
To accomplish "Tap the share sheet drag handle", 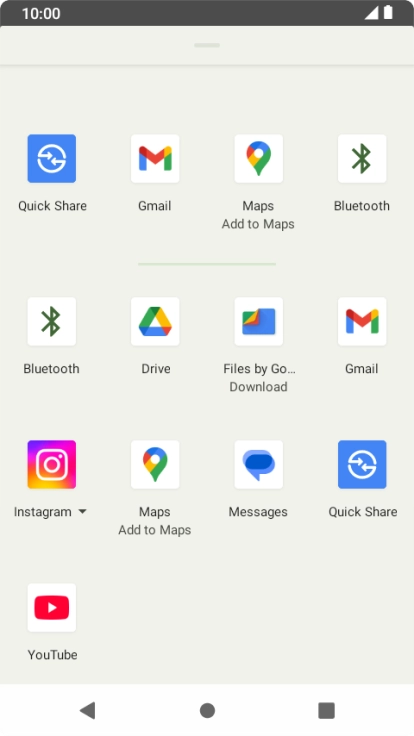I will (x=207, y=46).
